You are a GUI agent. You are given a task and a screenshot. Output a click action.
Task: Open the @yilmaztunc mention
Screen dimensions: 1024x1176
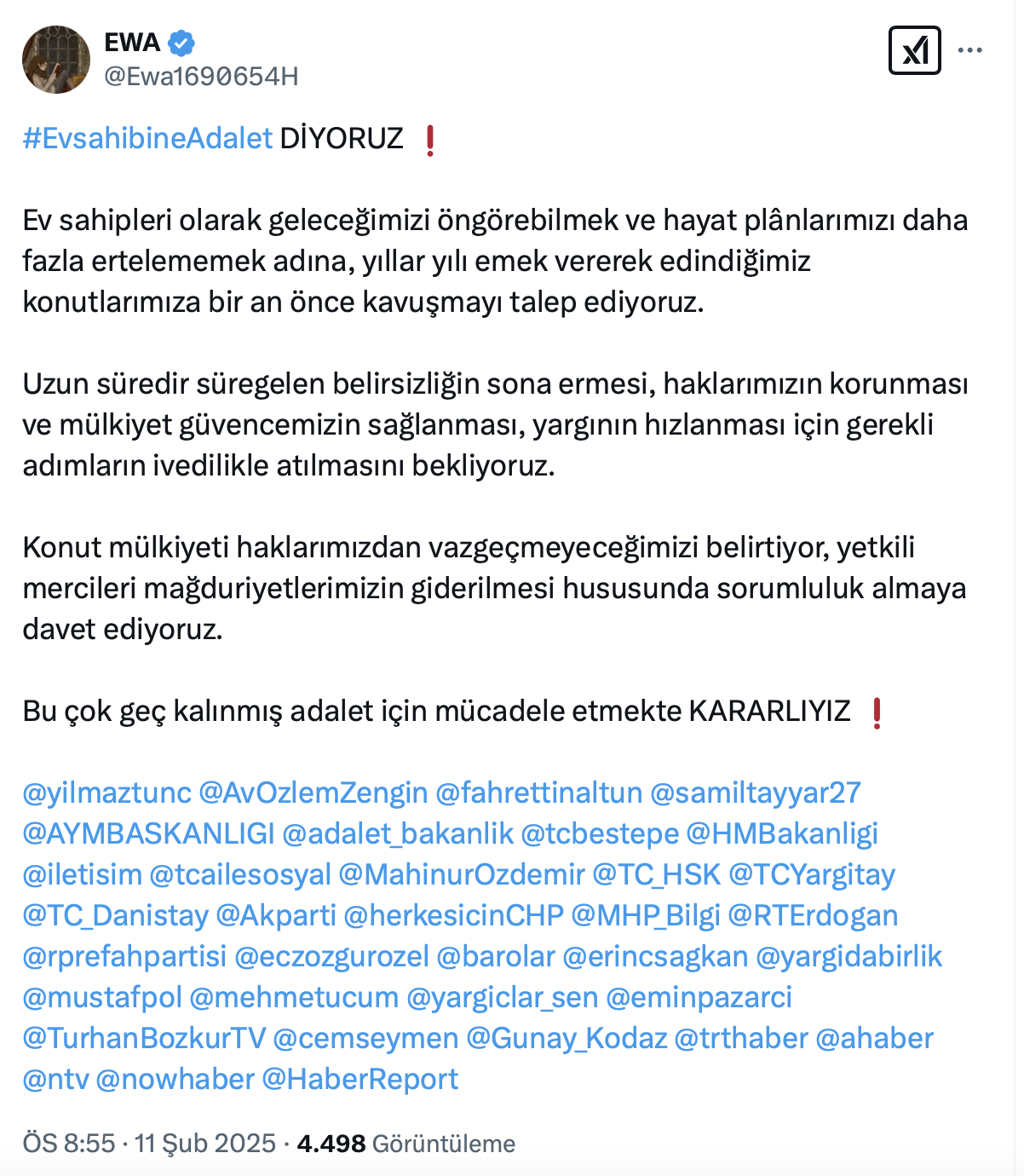coord(107,793)
